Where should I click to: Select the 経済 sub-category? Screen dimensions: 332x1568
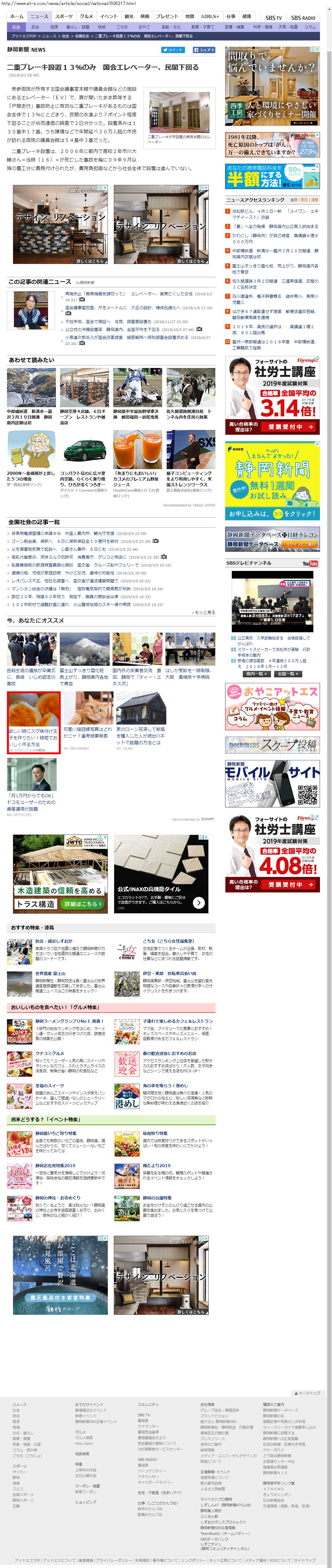[54, 27]
